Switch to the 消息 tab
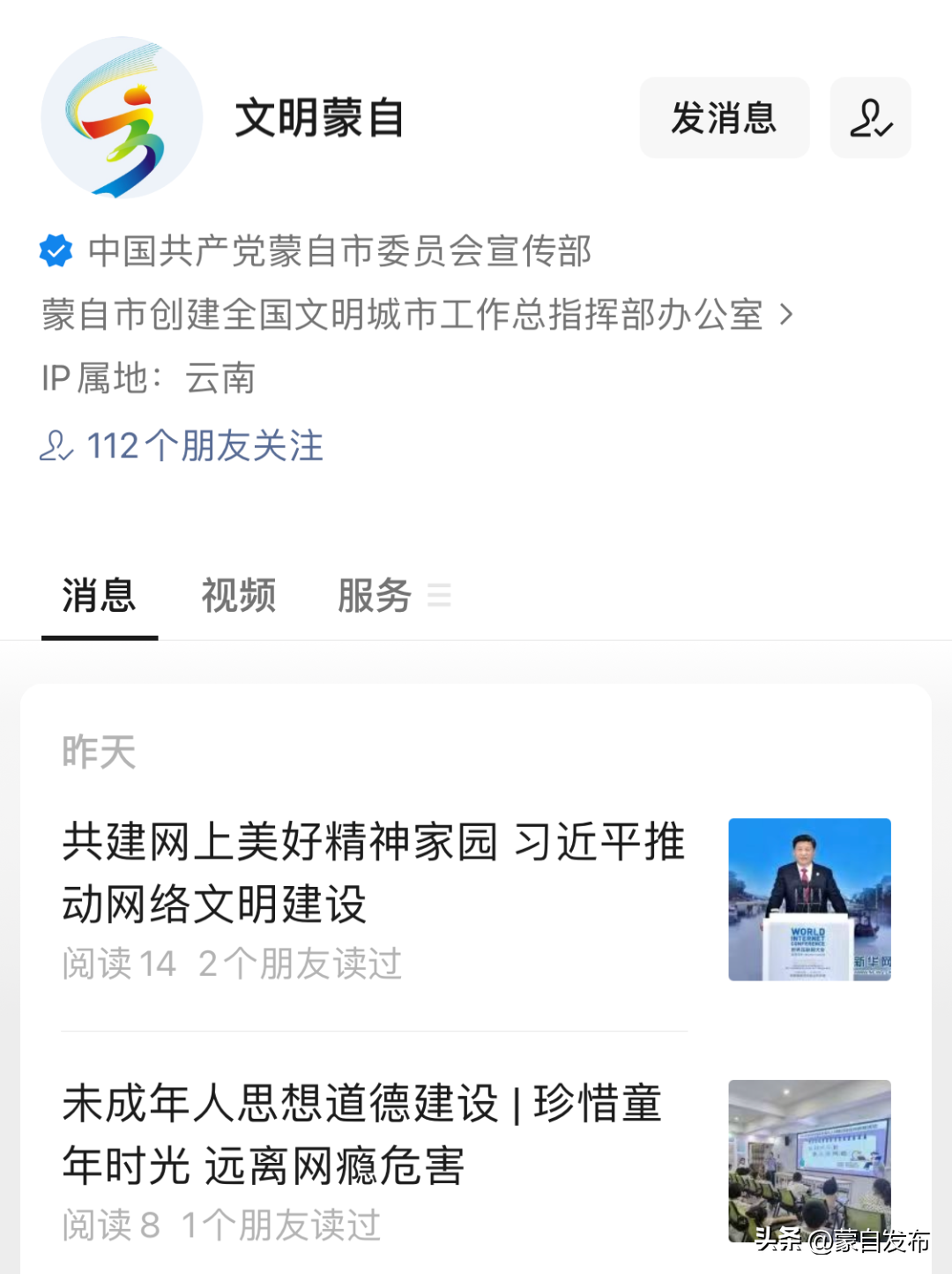Viewport: 952px width, 1274px height. pyautogui.click(x=99, y=596)
